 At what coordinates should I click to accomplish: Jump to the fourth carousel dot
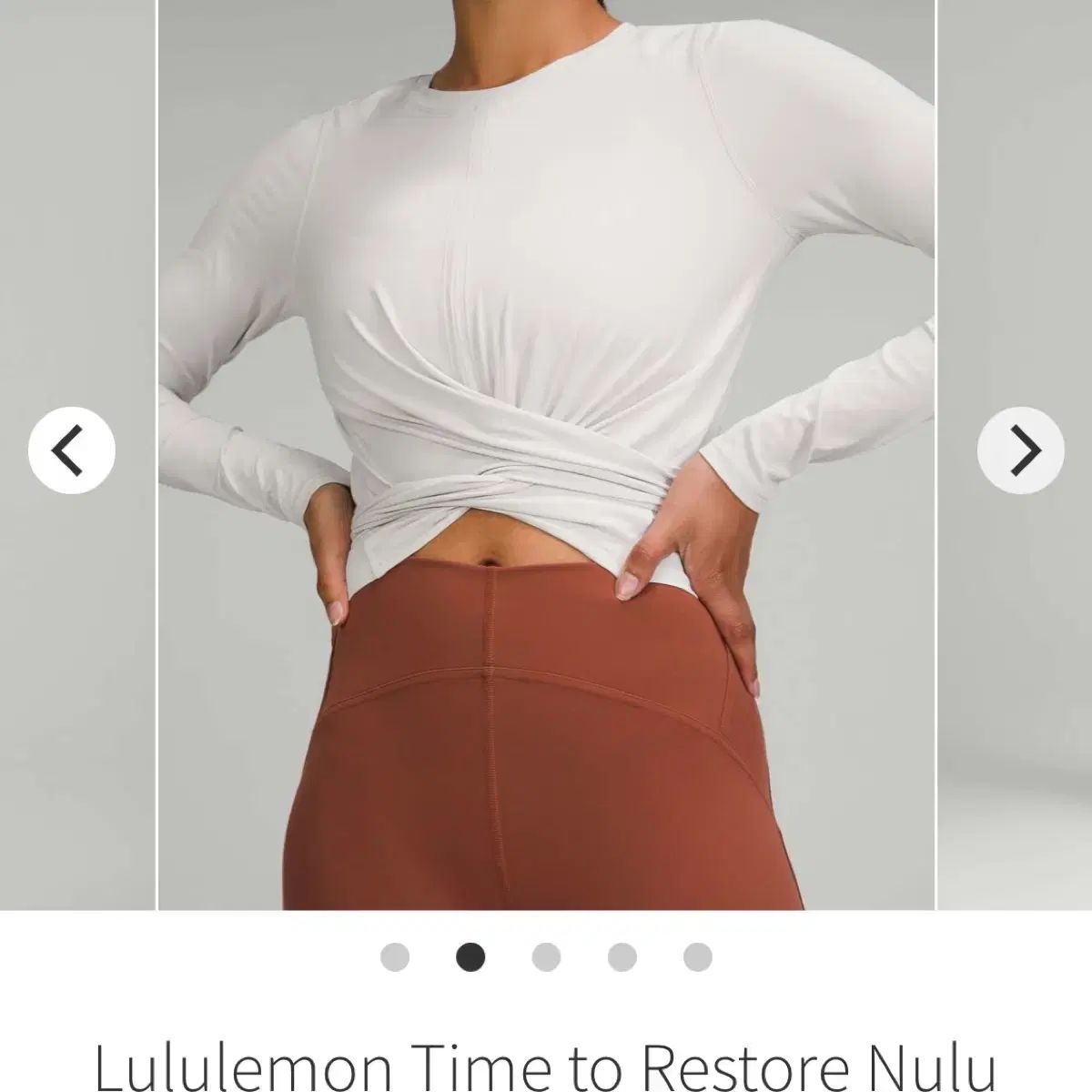tap(622, 957)
